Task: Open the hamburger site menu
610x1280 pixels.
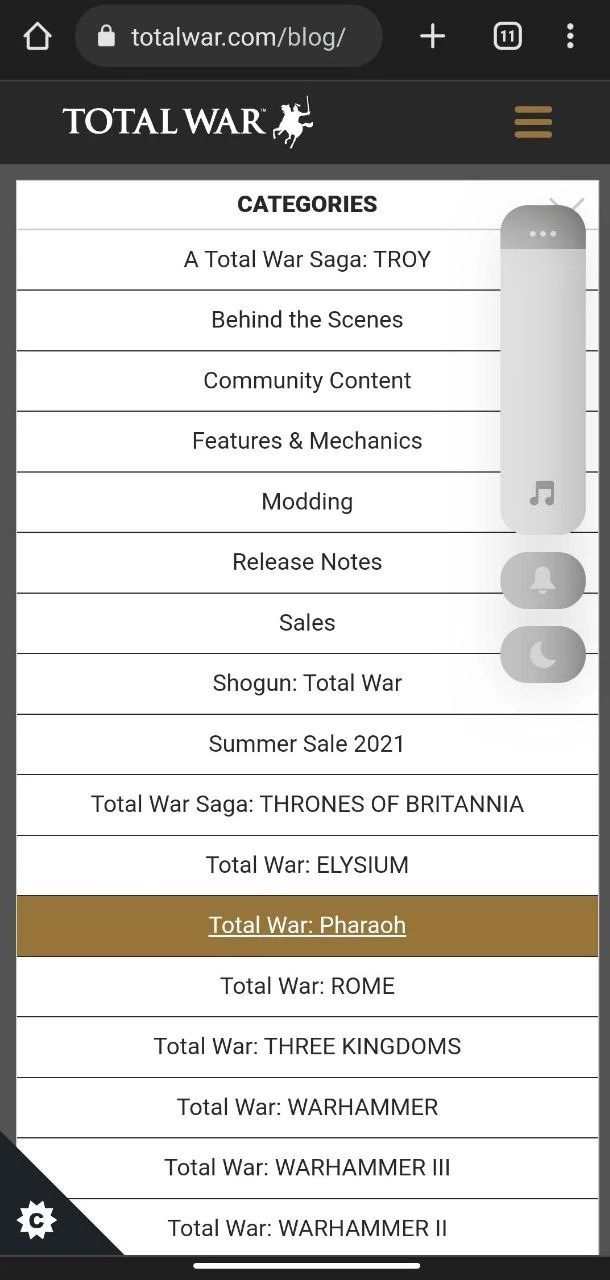Action: (x=533, y=122)
